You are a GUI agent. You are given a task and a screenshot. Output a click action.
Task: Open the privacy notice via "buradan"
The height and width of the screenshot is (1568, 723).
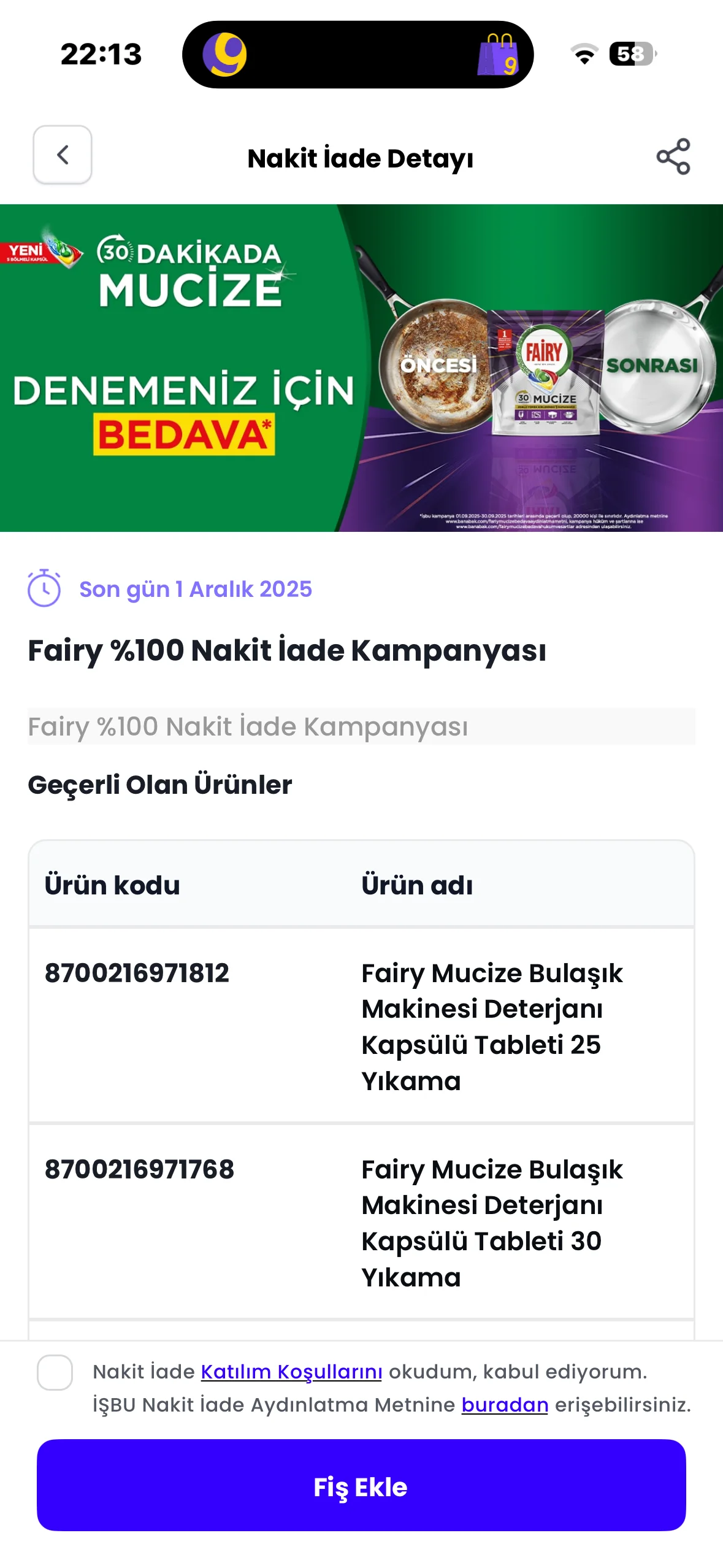(504, 1405)
